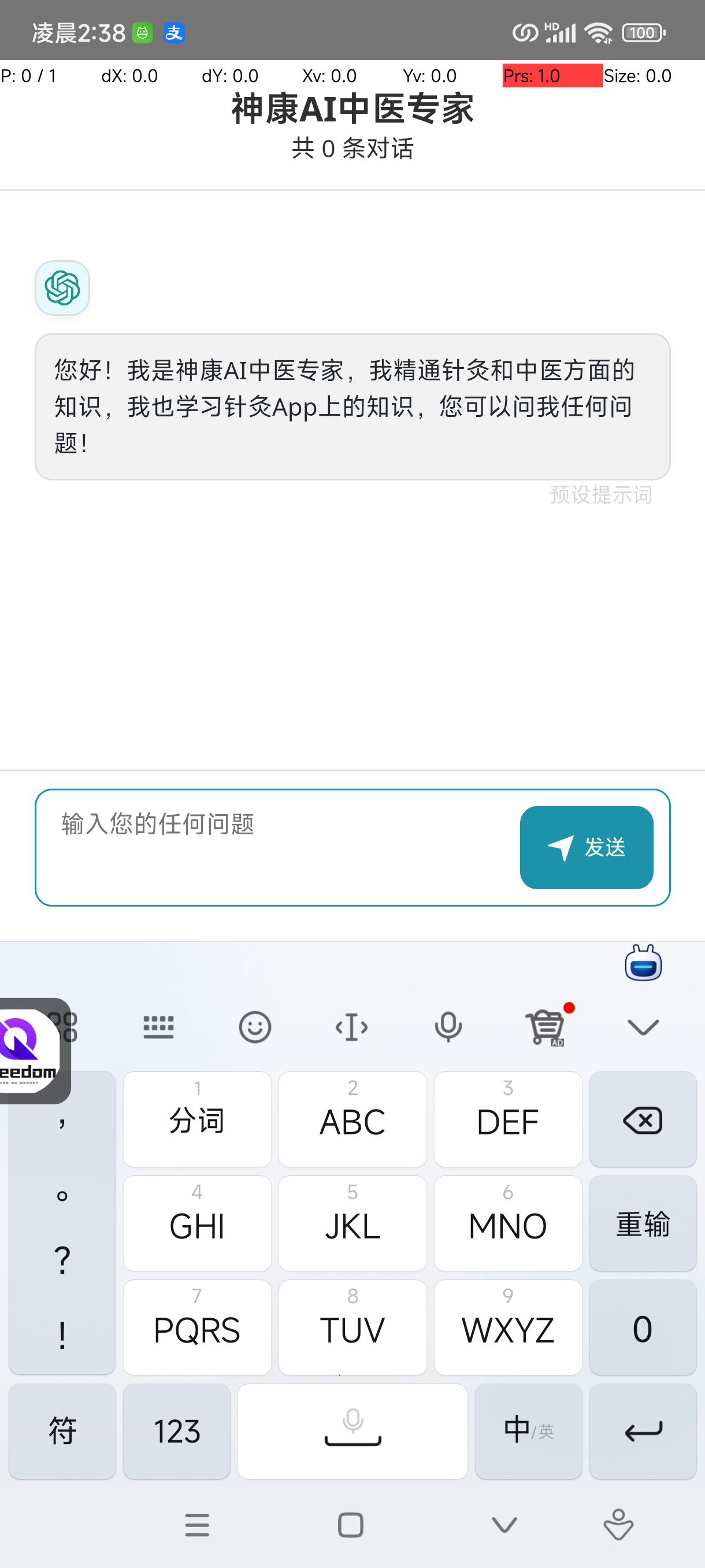Open the 预设提示词 preset prompts link
Viewport: 705px width, 1568px height.
coord(601,495)
